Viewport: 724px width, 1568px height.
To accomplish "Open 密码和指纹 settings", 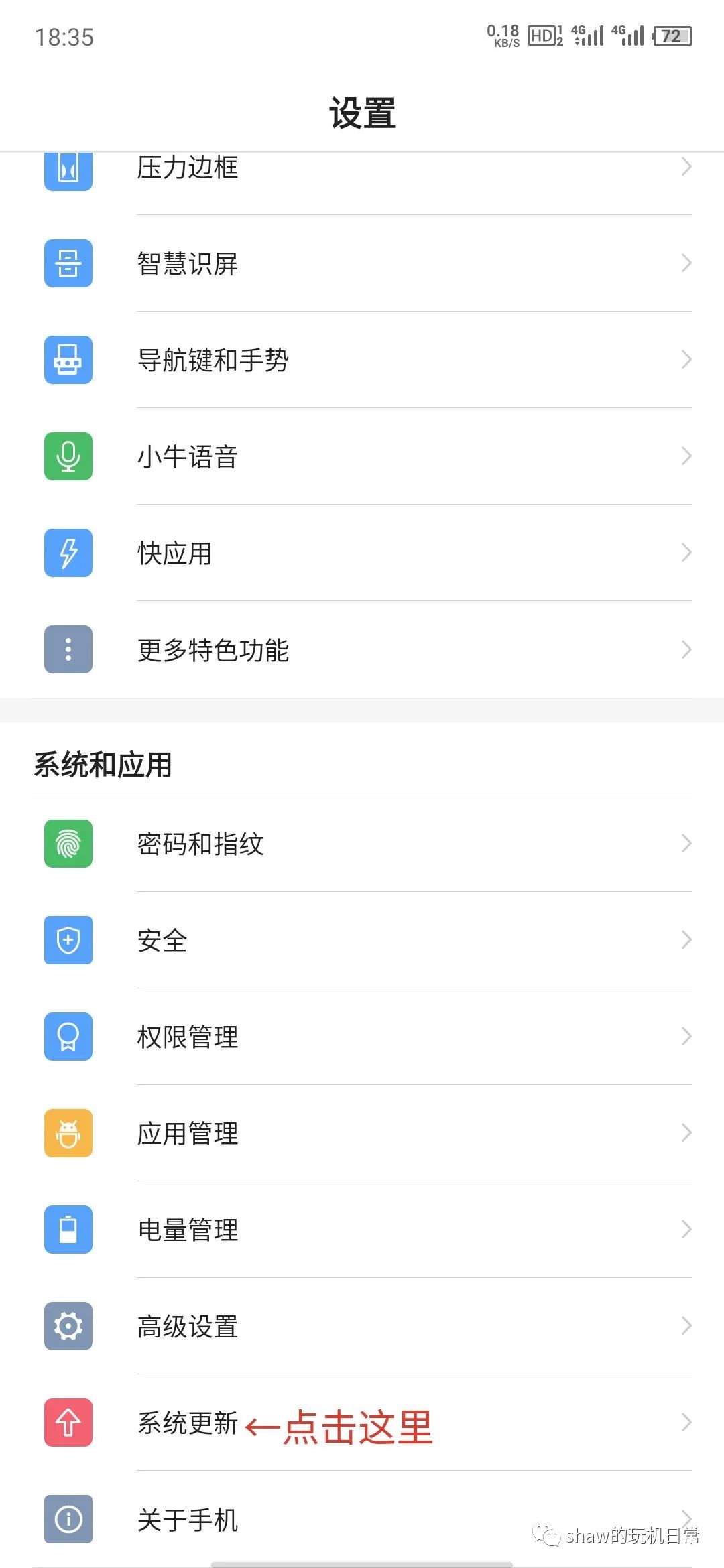I will (x=362, y=843).
